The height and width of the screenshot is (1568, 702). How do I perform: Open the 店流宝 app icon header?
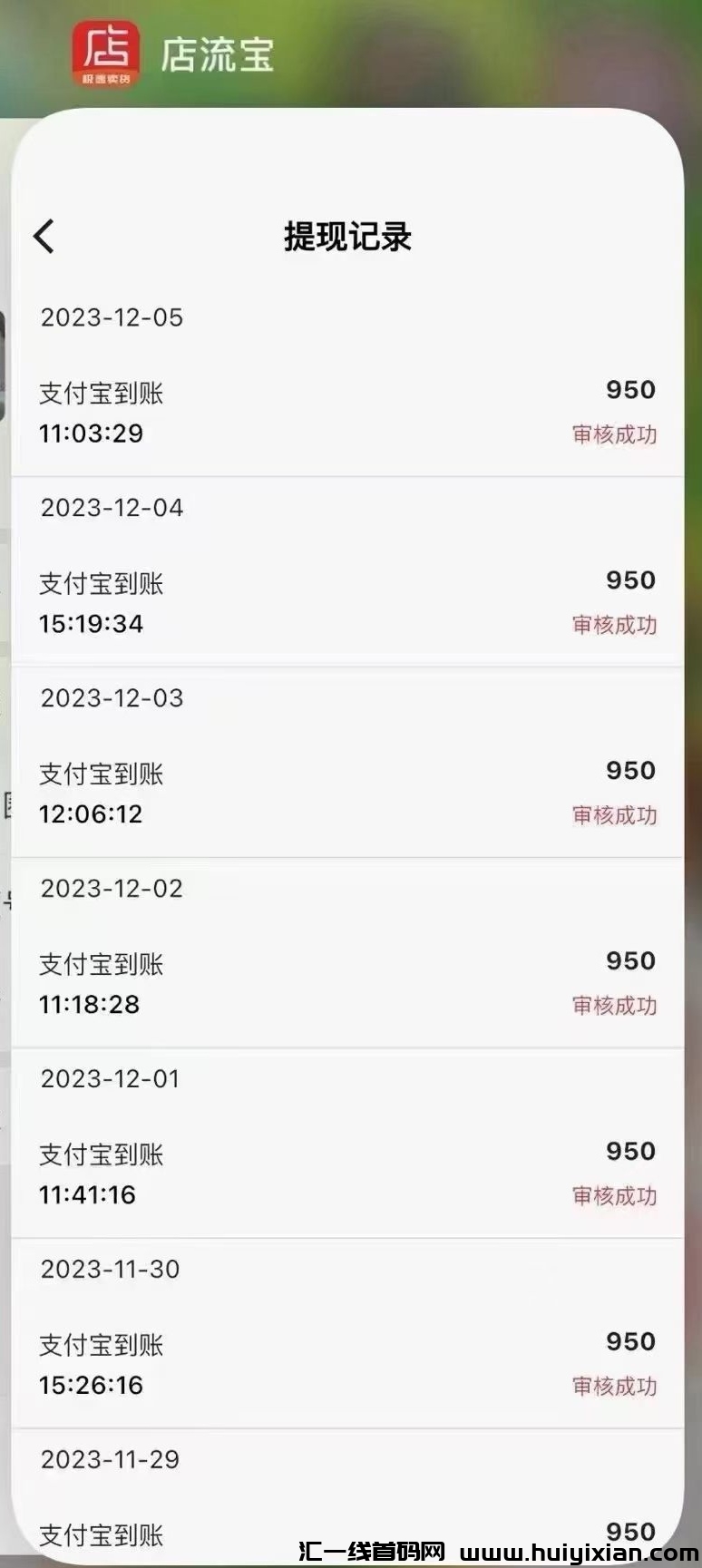(x=106, y=54)
